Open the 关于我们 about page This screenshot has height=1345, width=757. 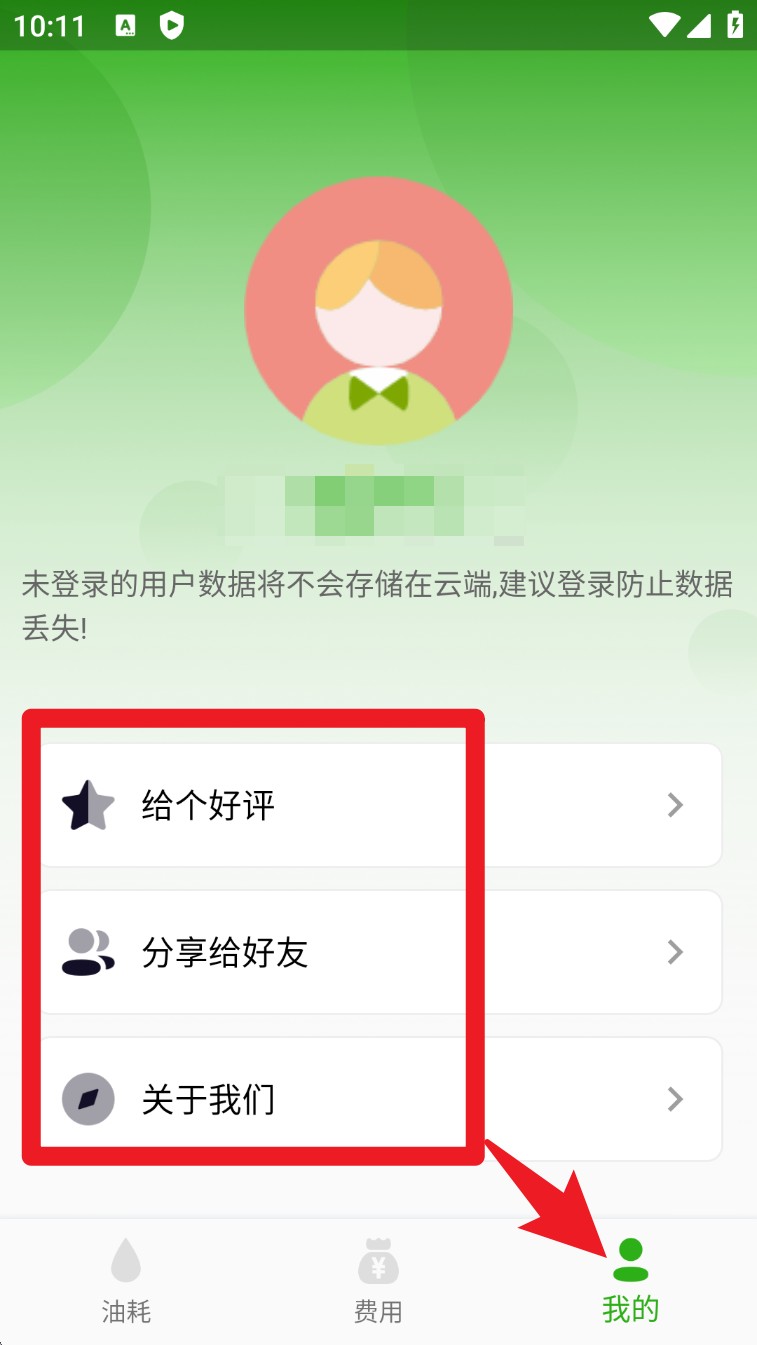[x=378, y=1099]
